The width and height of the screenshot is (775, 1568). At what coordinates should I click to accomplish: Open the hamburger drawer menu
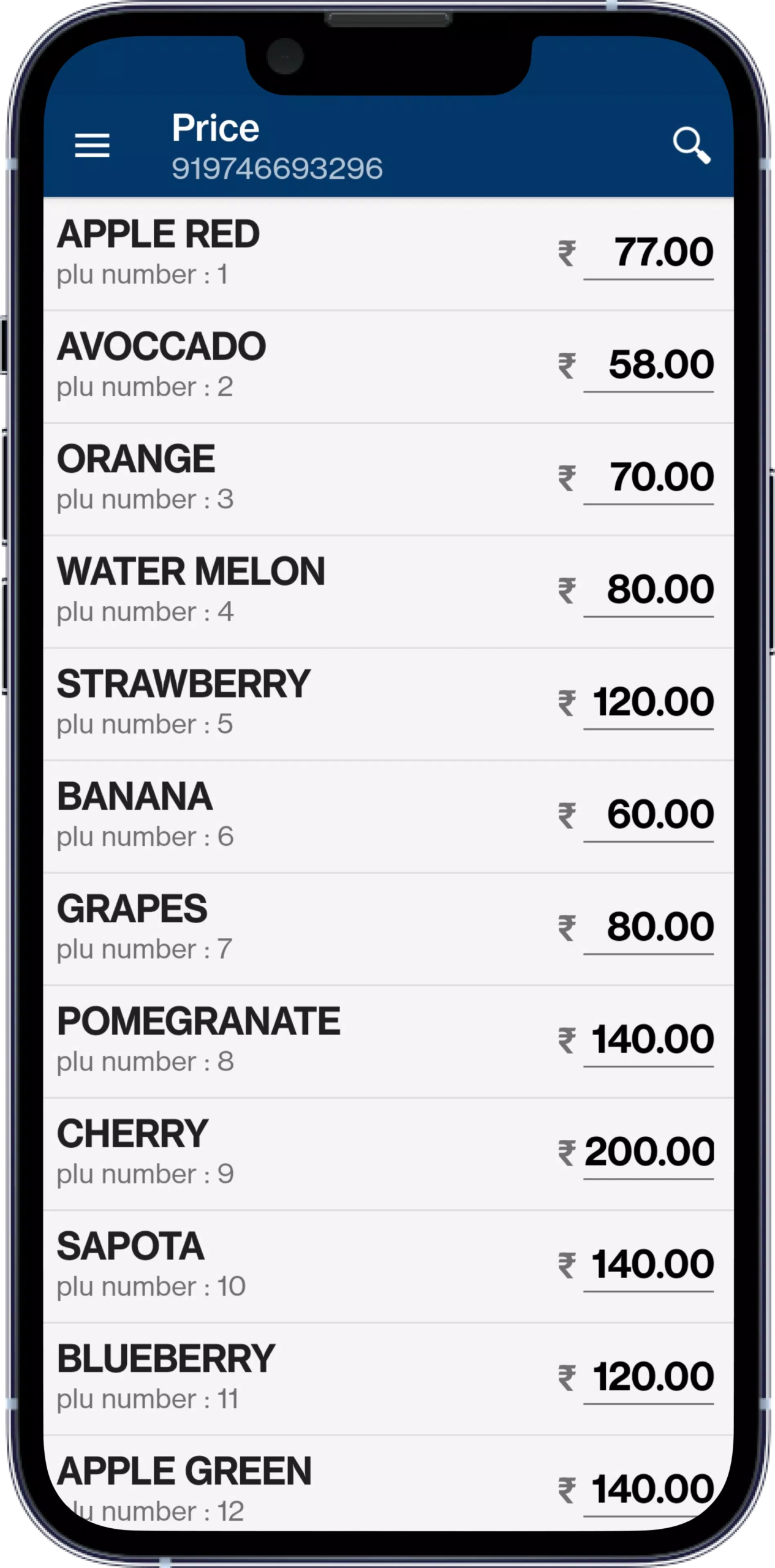(92, 146)
